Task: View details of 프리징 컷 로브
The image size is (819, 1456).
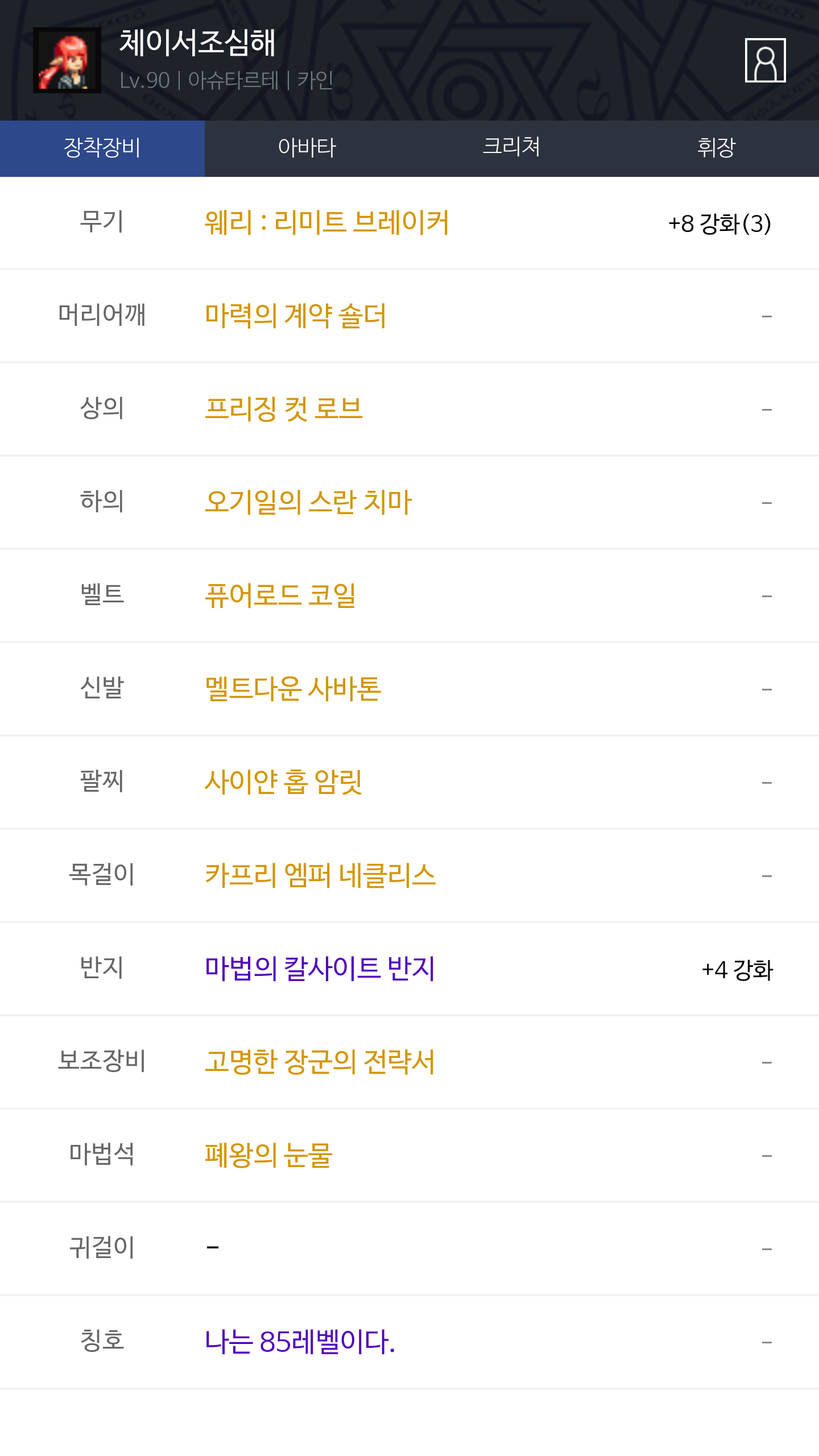Action: 283,409
